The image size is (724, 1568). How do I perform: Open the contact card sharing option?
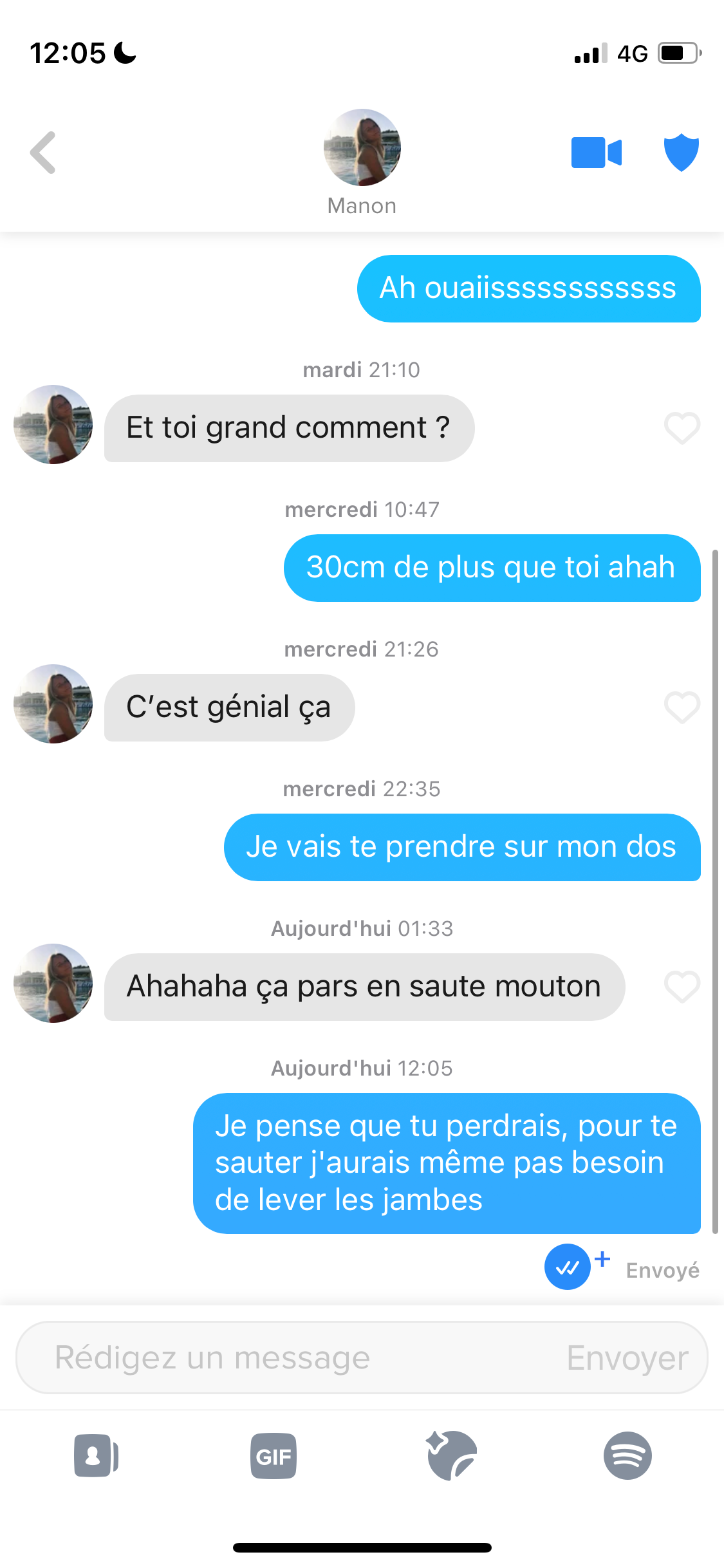[96, 1455]
